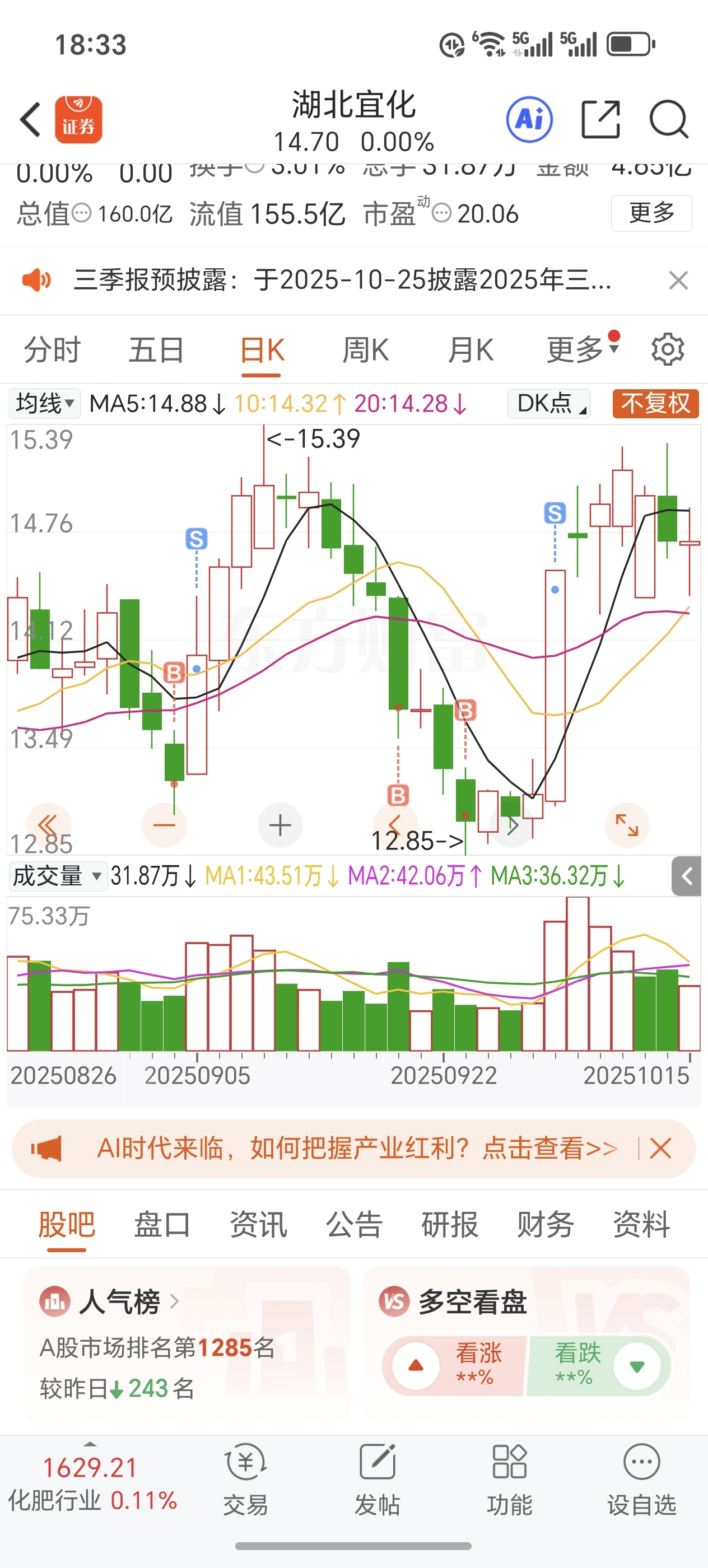Switch to the 周K chart tab
Image resolution: width=708 pixels, height=1568 pixels.
(x=365, y=350)
